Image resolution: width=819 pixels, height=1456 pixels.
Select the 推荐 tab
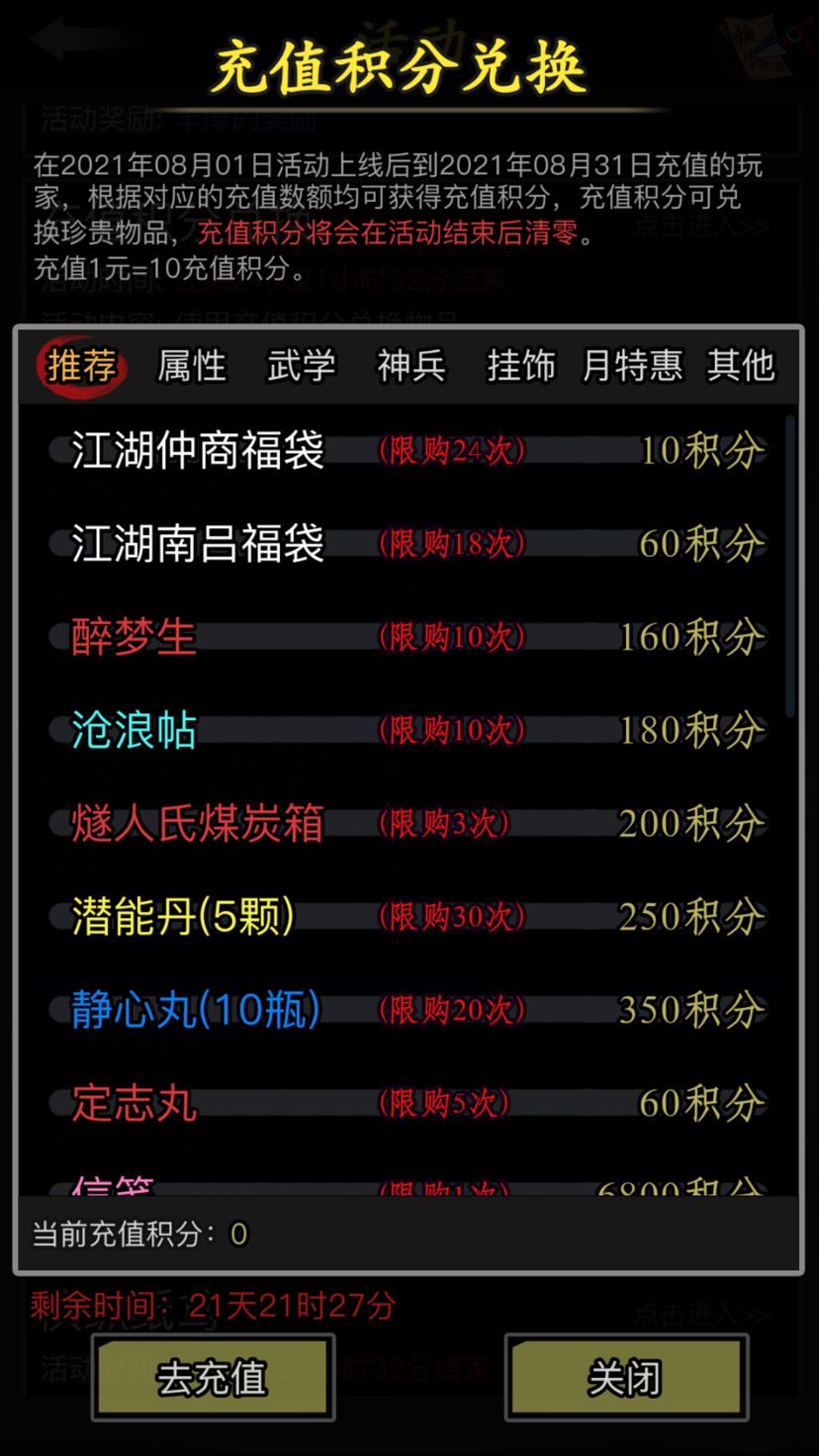pyautogui.click(x=81, y=366)
